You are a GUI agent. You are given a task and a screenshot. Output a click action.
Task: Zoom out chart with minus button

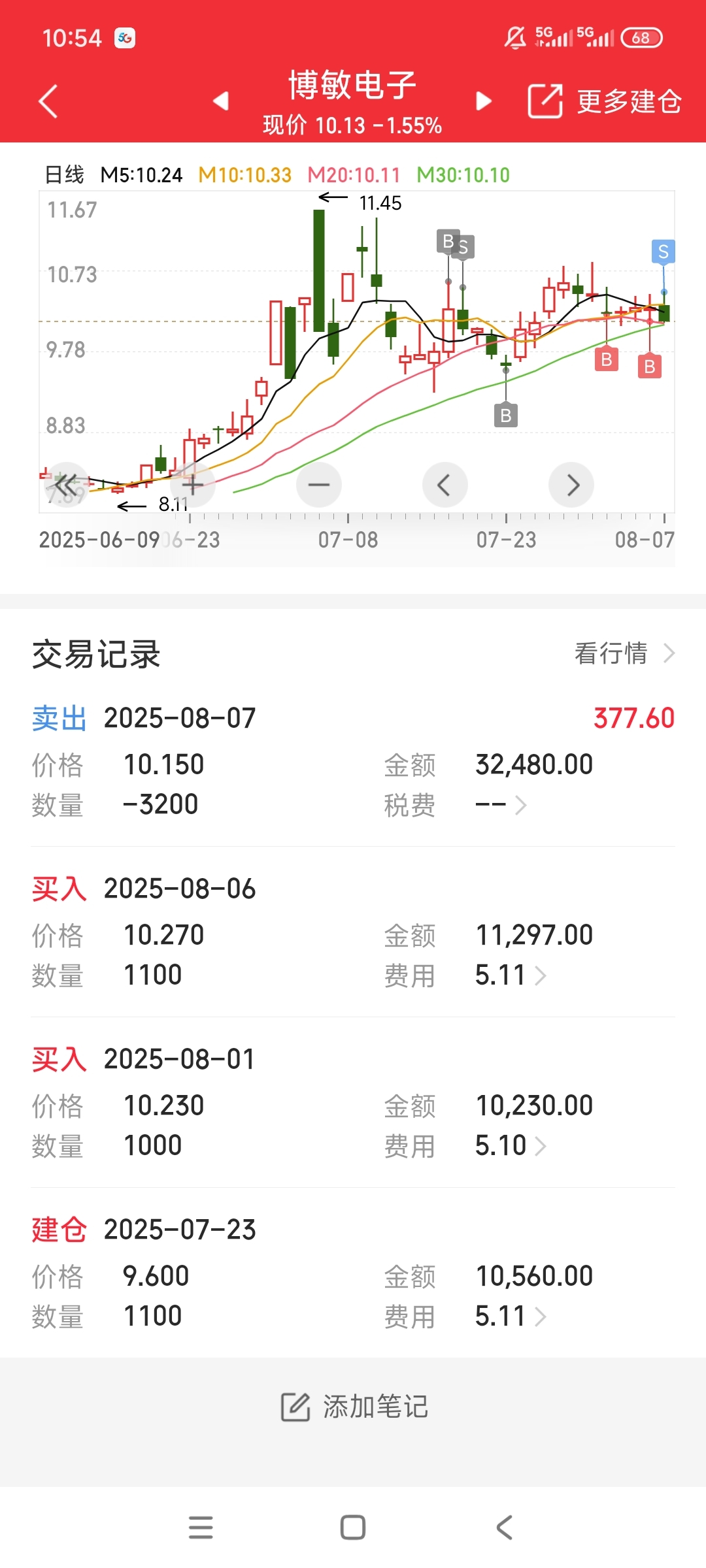coord(319,485)
